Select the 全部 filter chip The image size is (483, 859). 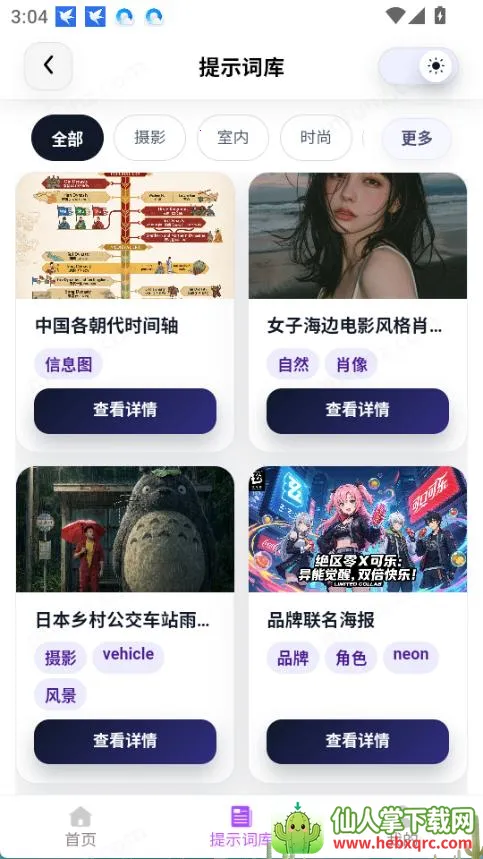67,138
